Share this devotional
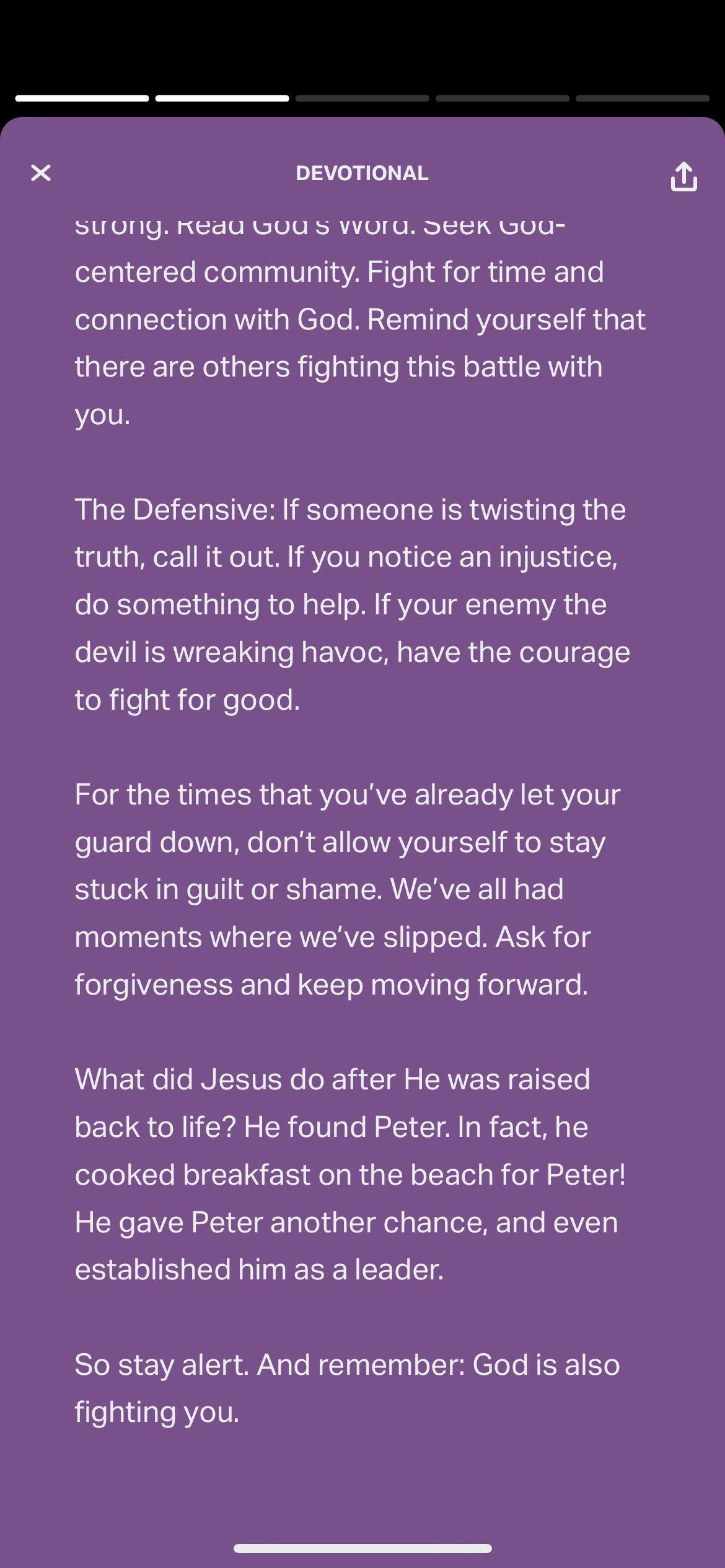 (x=683, y=176)
